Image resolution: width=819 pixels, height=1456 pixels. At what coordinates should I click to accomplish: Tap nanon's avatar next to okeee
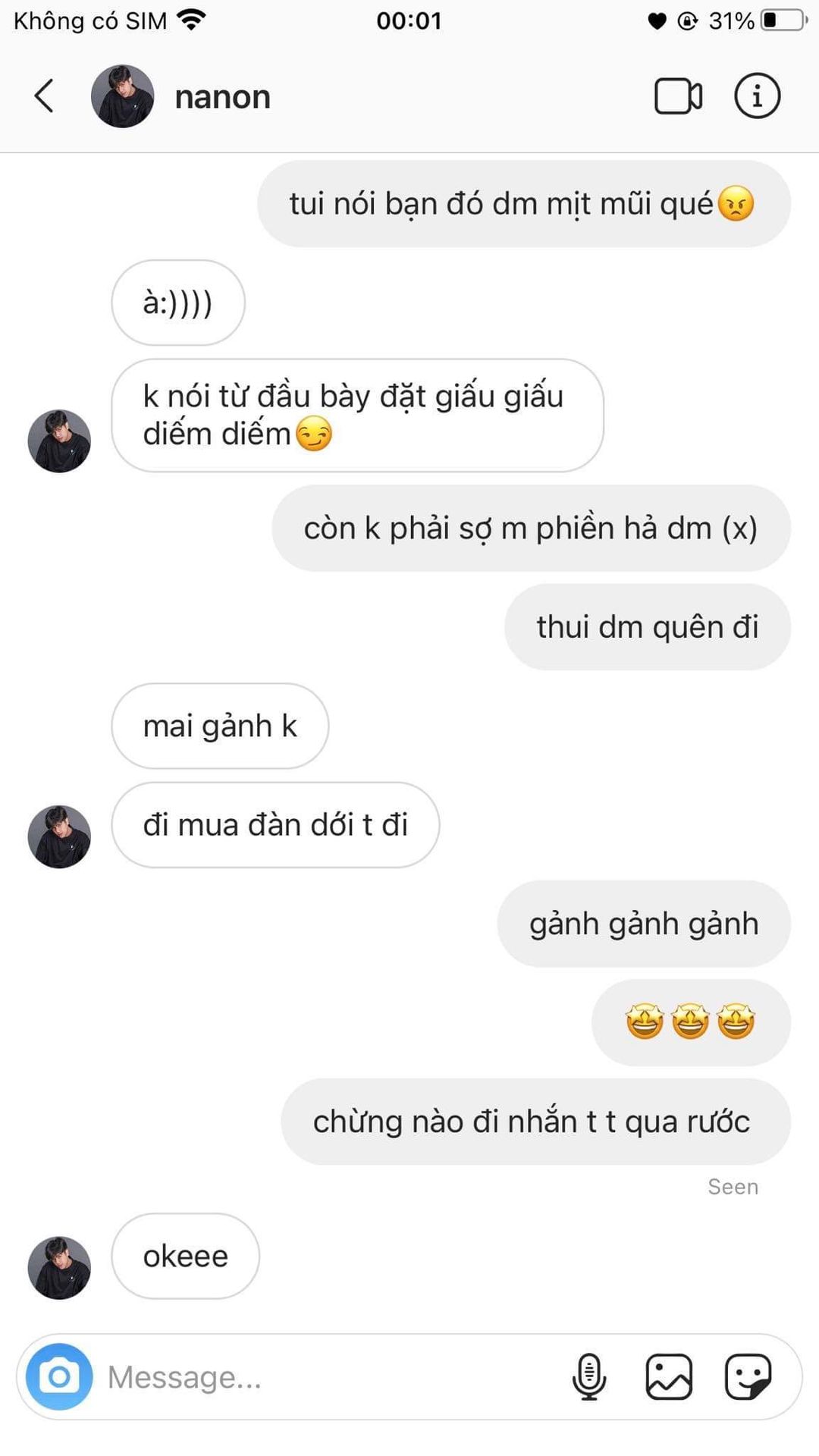59,1268
